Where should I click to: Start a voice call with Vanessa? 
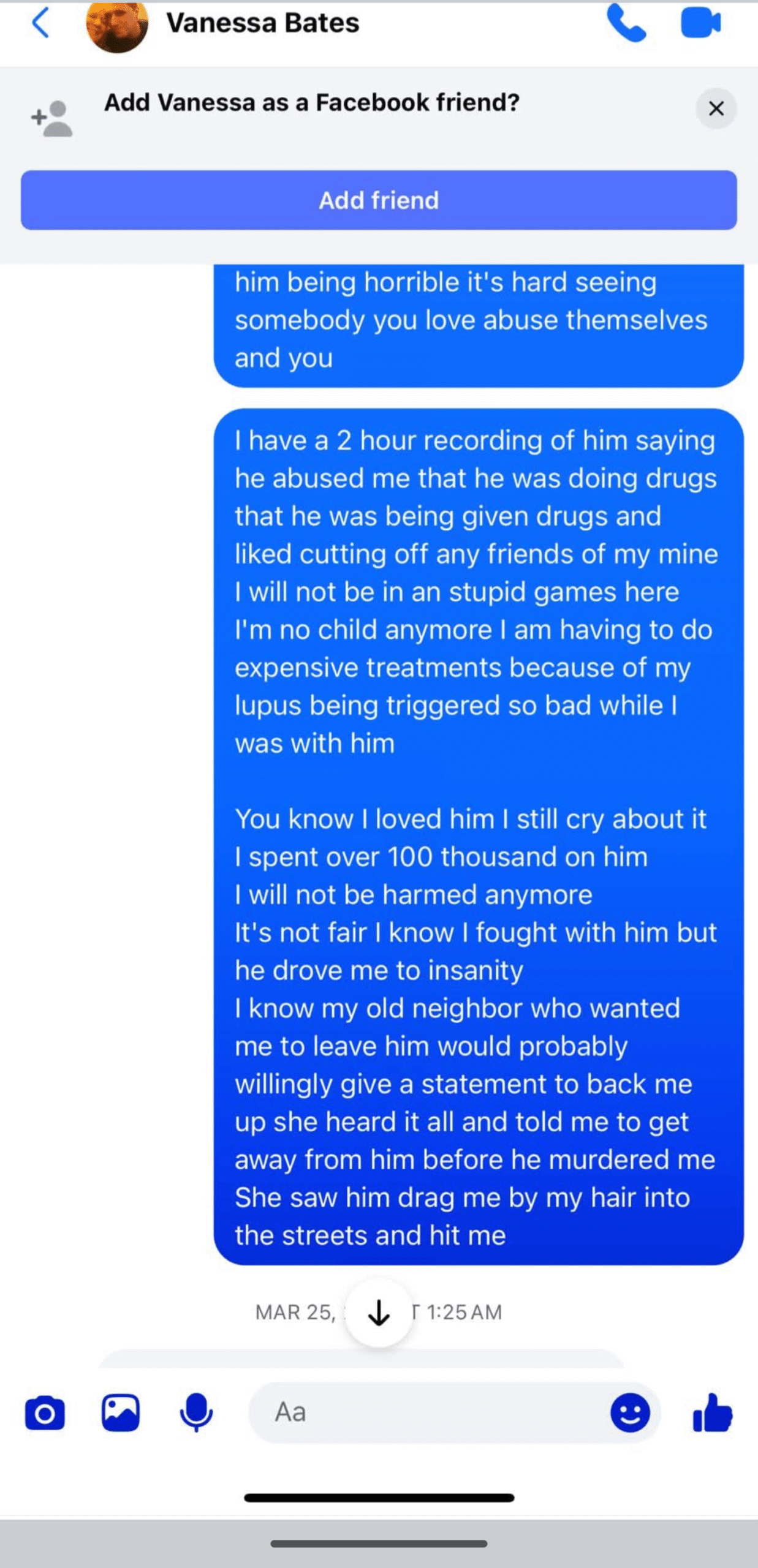(626, 23)
